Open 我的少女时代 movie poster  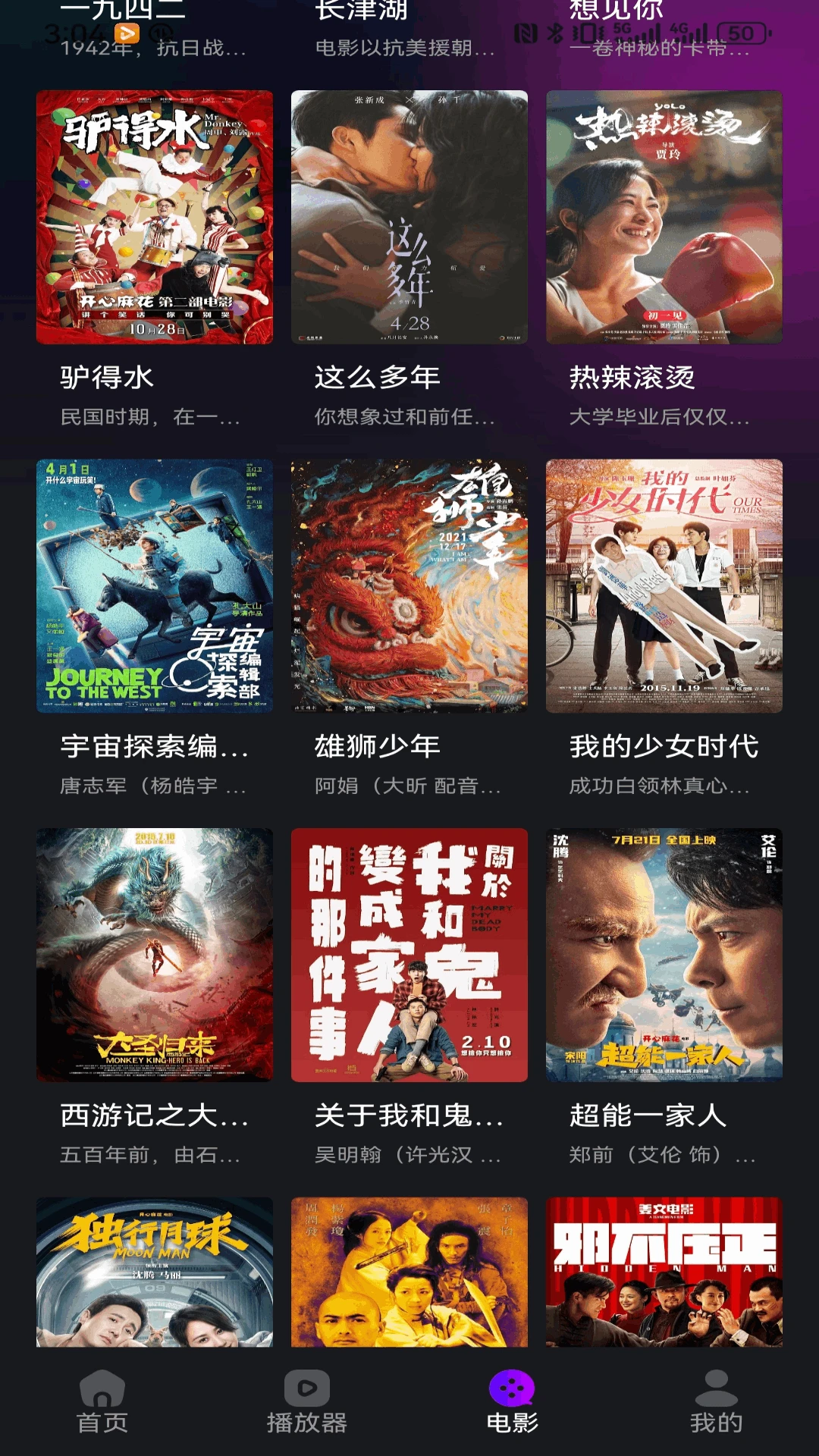(x=664, y=586)
